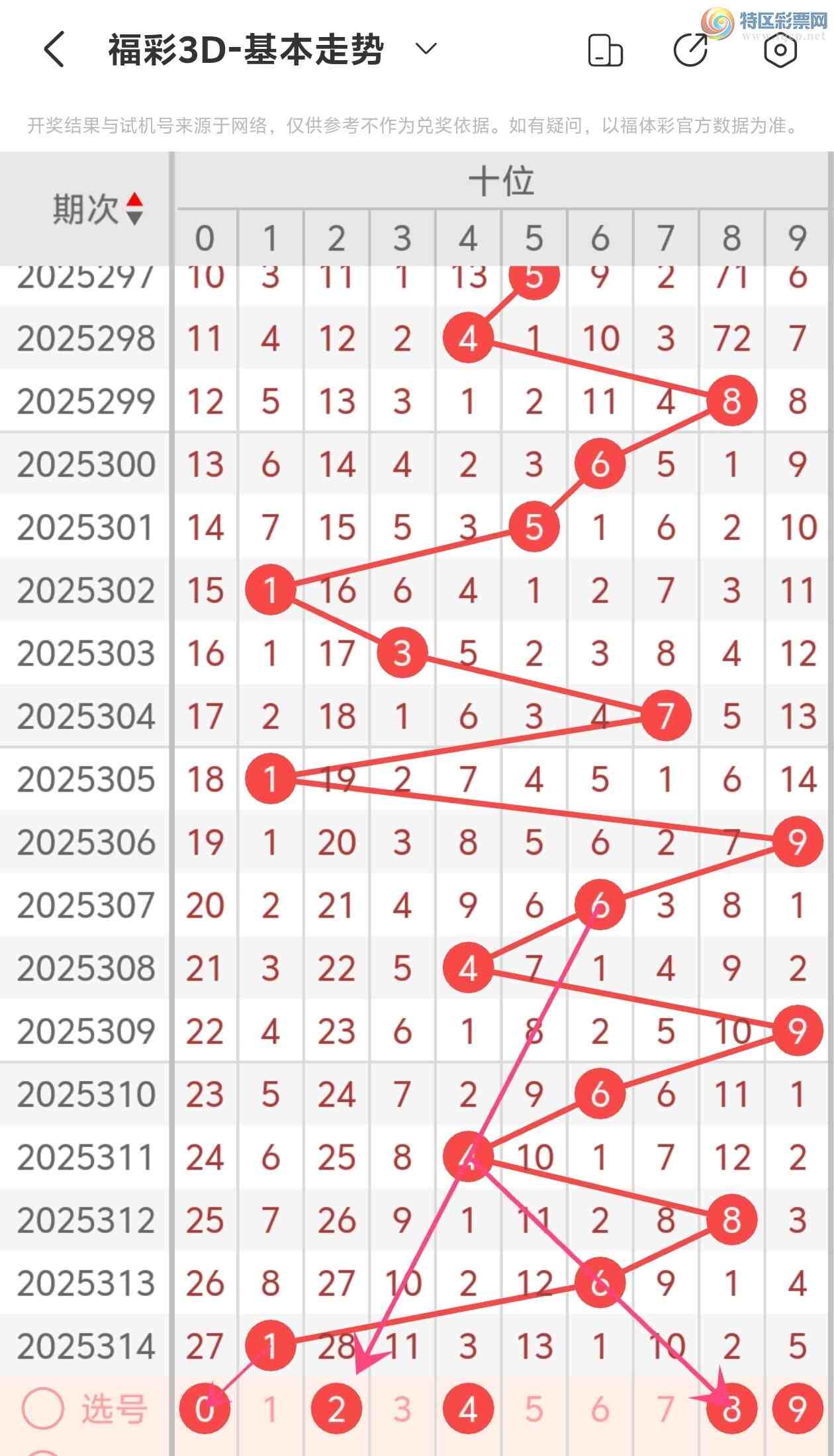Toggle the 期次 sort order arrows
The width and height of the screenshot is (834, 1456).
pos(134,208)
